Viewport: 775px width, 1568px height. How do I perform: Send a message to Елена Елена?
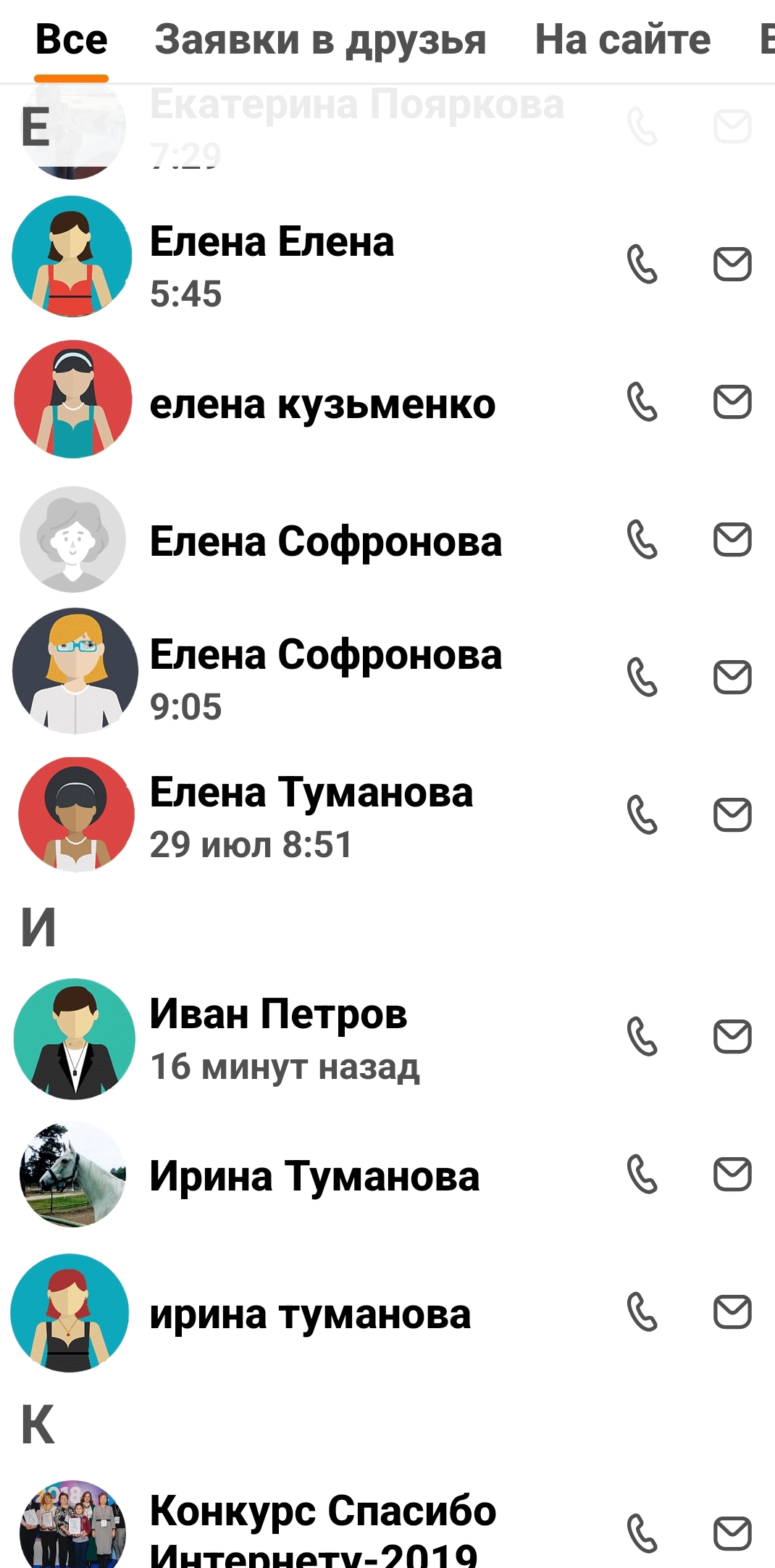point(732,264)
